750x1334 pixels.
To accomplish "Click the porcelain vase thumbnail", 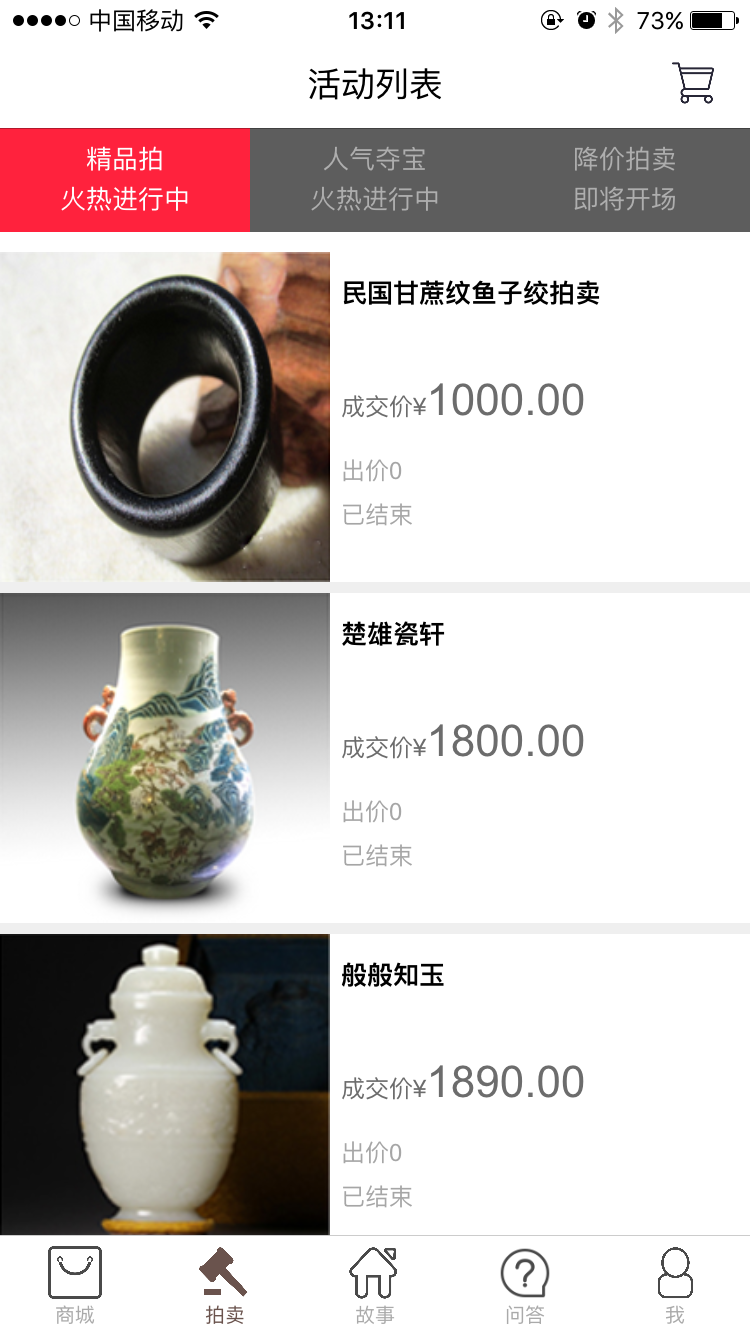I will pyautogui.click(x=164, y=755).
